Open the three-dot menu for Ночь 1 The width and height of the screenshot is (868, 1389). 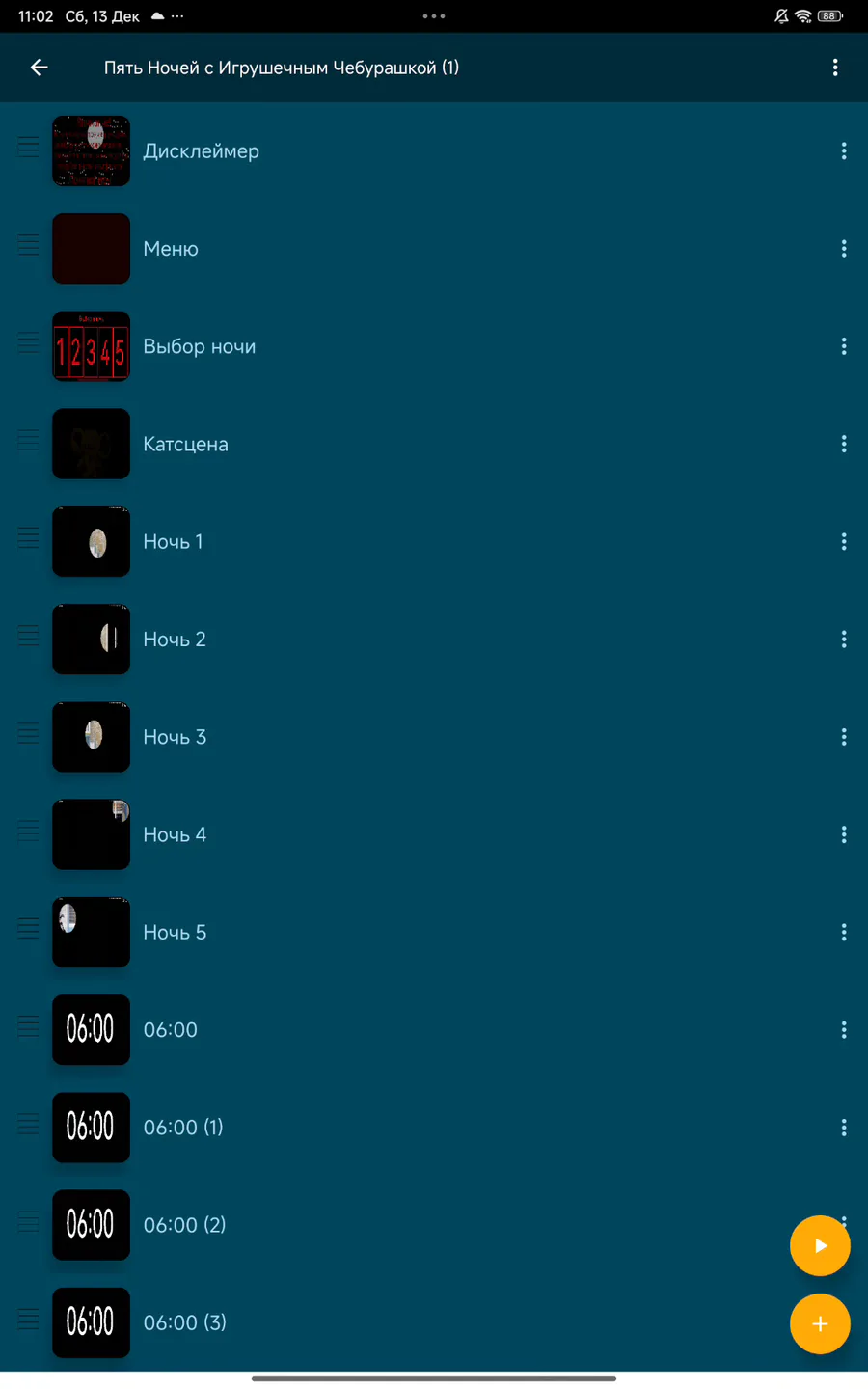pyautogui.click(x=843, y=542)
